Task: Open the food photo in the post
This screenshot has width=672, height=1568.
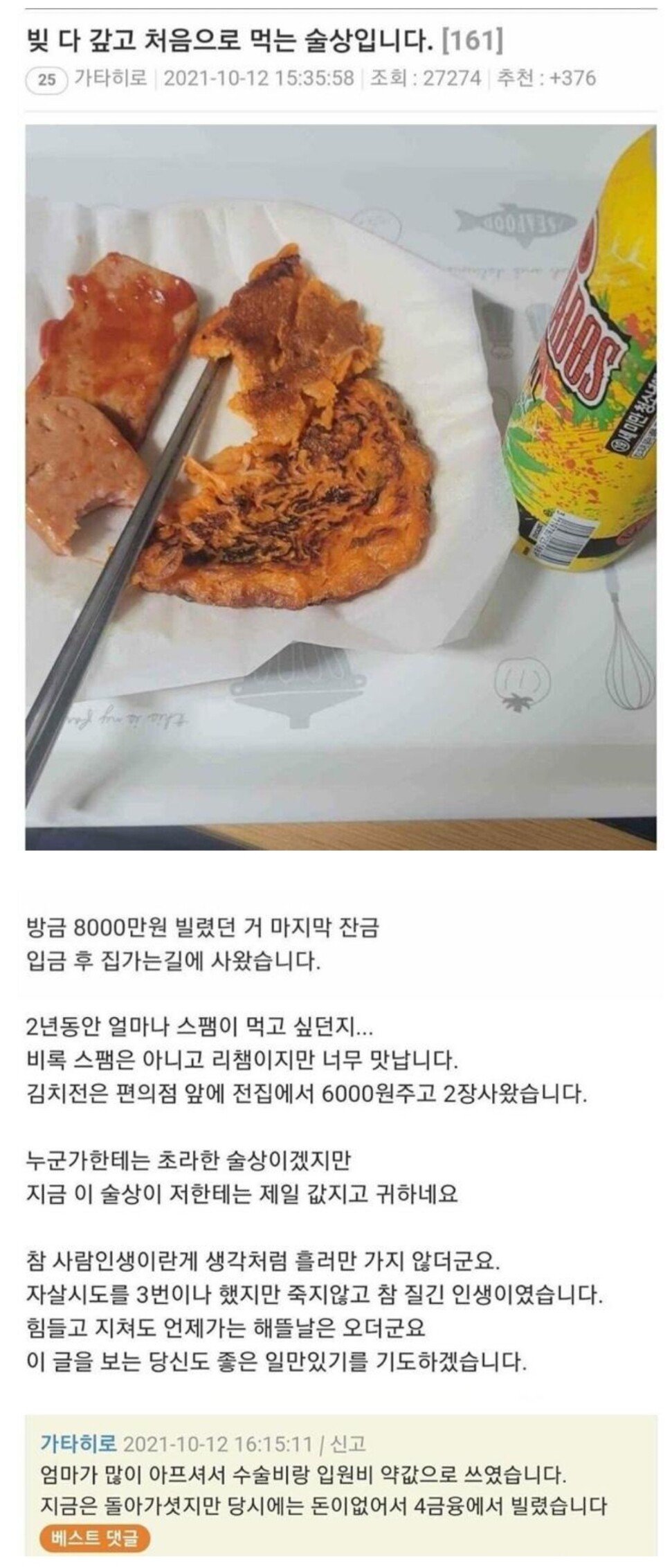Action: pos(340,487)
